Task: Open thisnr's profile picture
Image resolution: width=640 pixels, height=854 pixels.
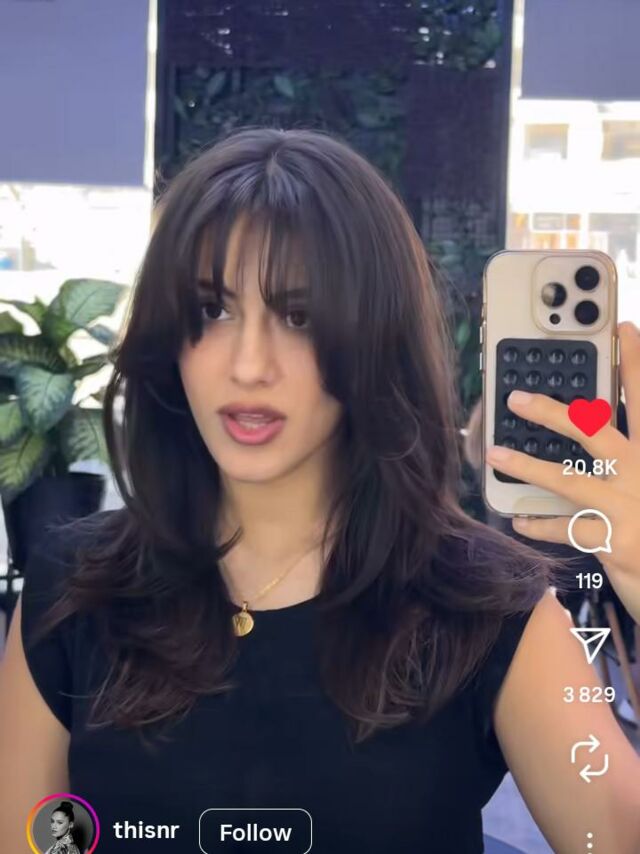Action: [63, 826]
